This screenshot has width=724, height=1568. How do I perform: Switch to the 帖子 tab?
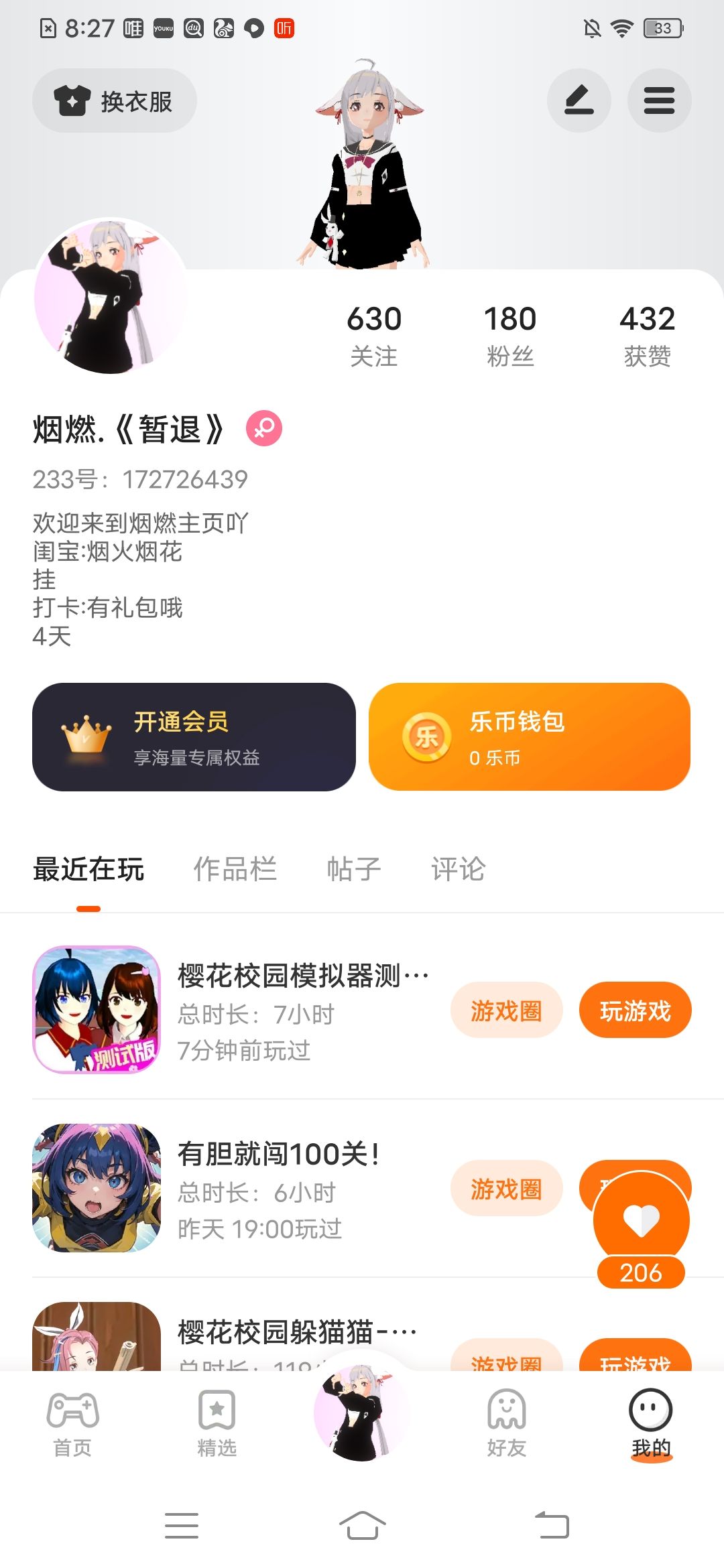[x=354, y=869]
